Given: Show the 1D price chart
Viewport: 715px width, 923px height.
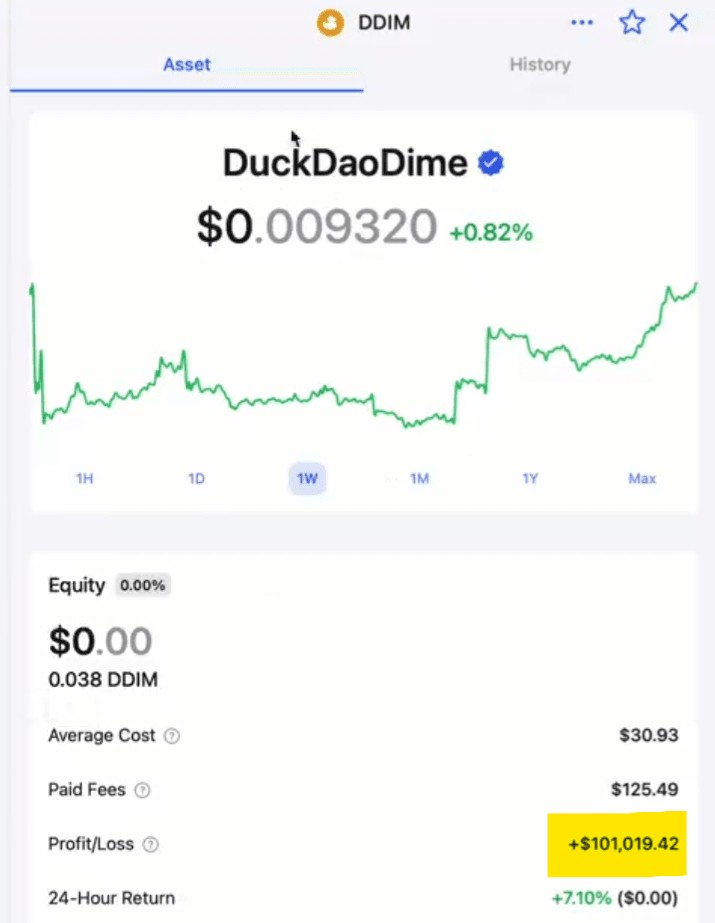Looking at the screenshot, I should pyautogui.click(x=196, y=479).
